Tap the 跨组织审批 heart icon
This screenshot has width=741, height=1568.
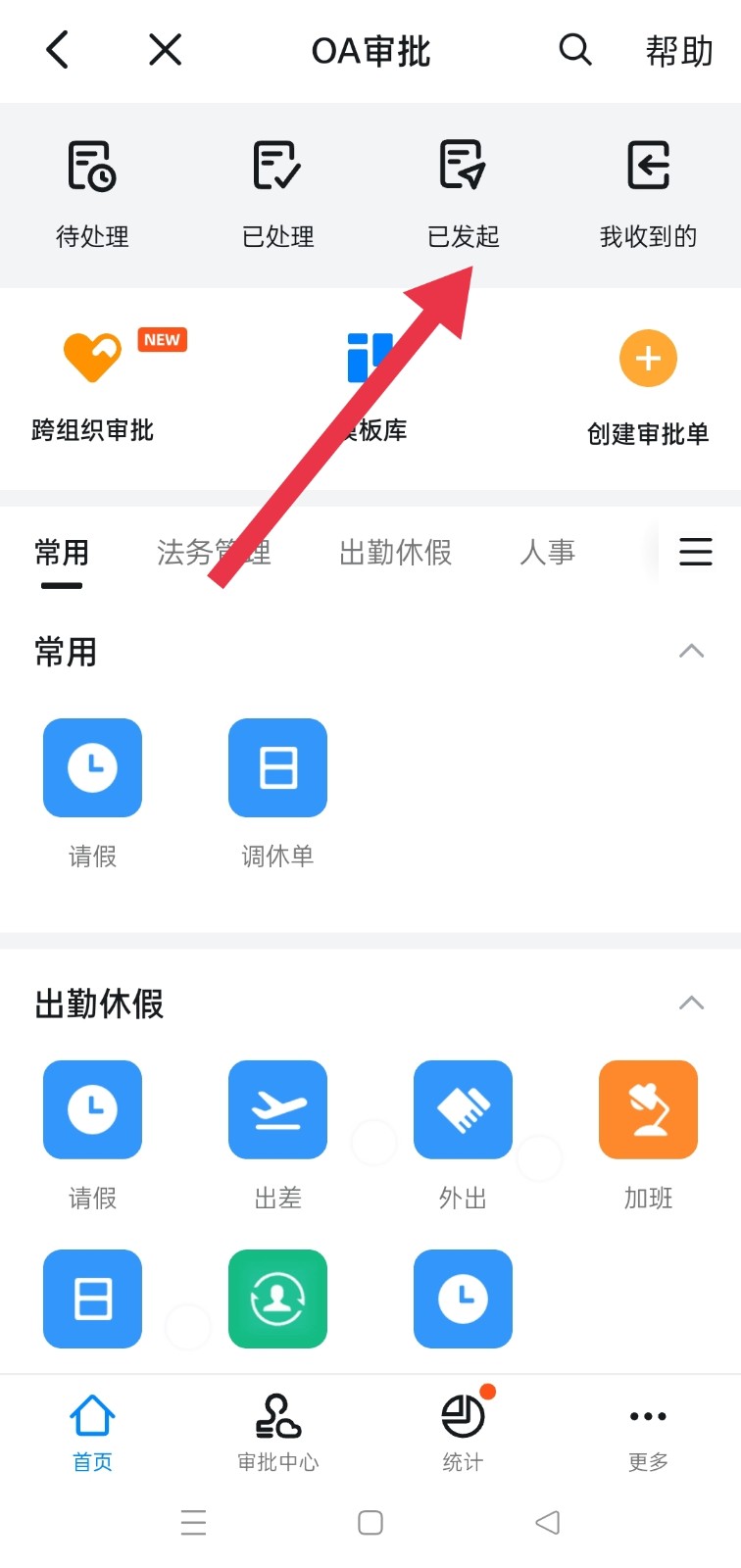(92, 358)
